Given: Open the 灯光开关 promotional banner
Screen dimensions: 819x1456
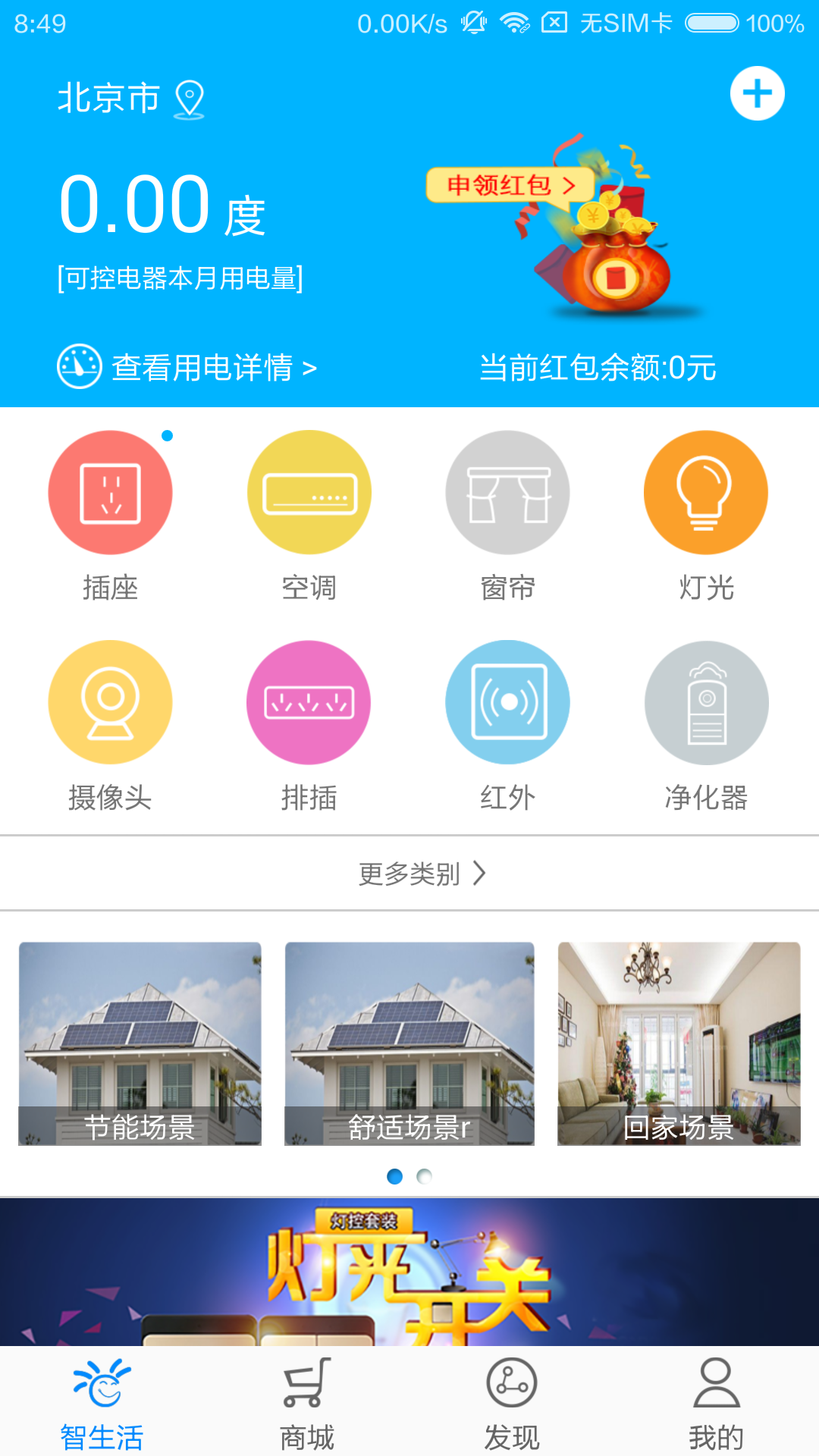Looking at the screenshot, I should tap(409, 1272).
